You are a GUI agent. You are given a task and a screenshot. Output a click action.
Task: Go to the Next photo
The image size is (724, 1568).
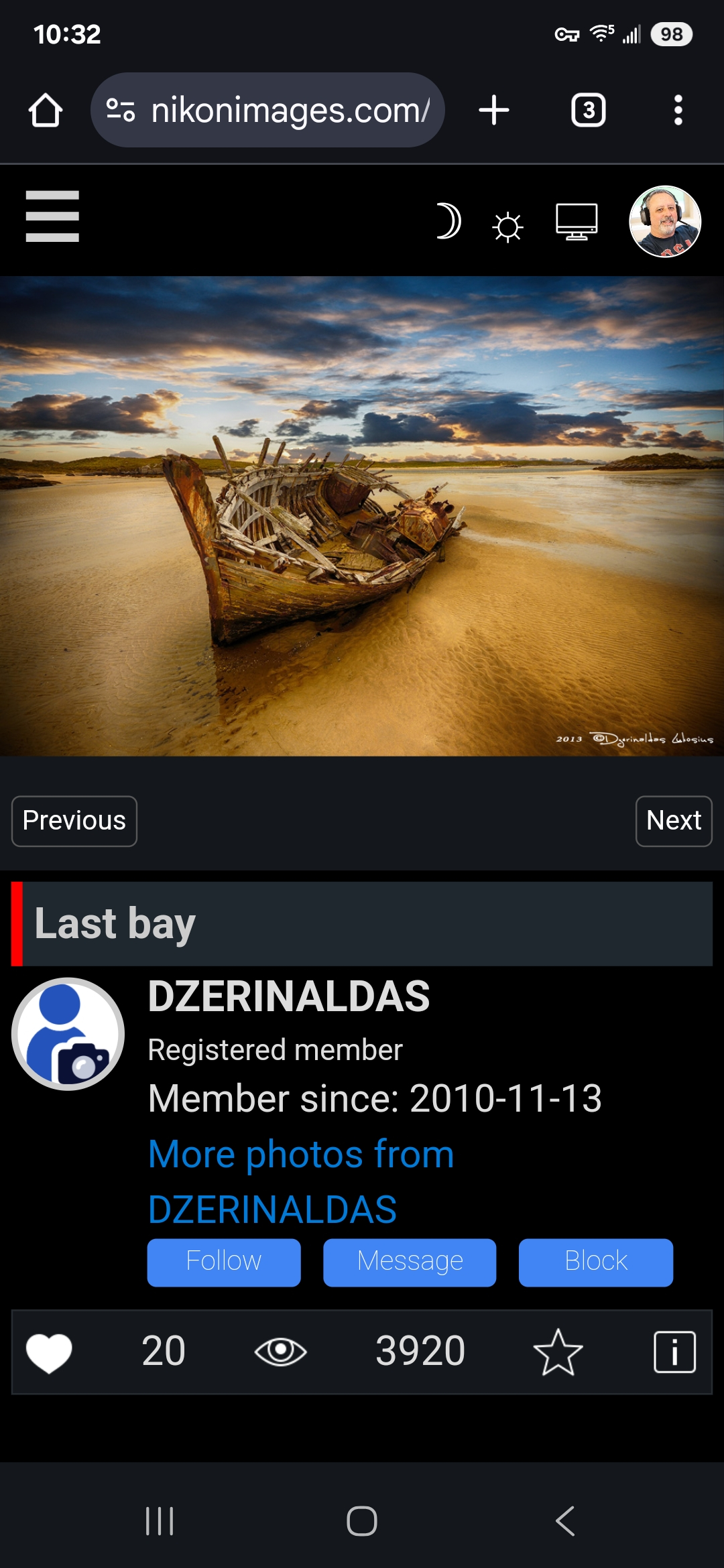(673, 821)
